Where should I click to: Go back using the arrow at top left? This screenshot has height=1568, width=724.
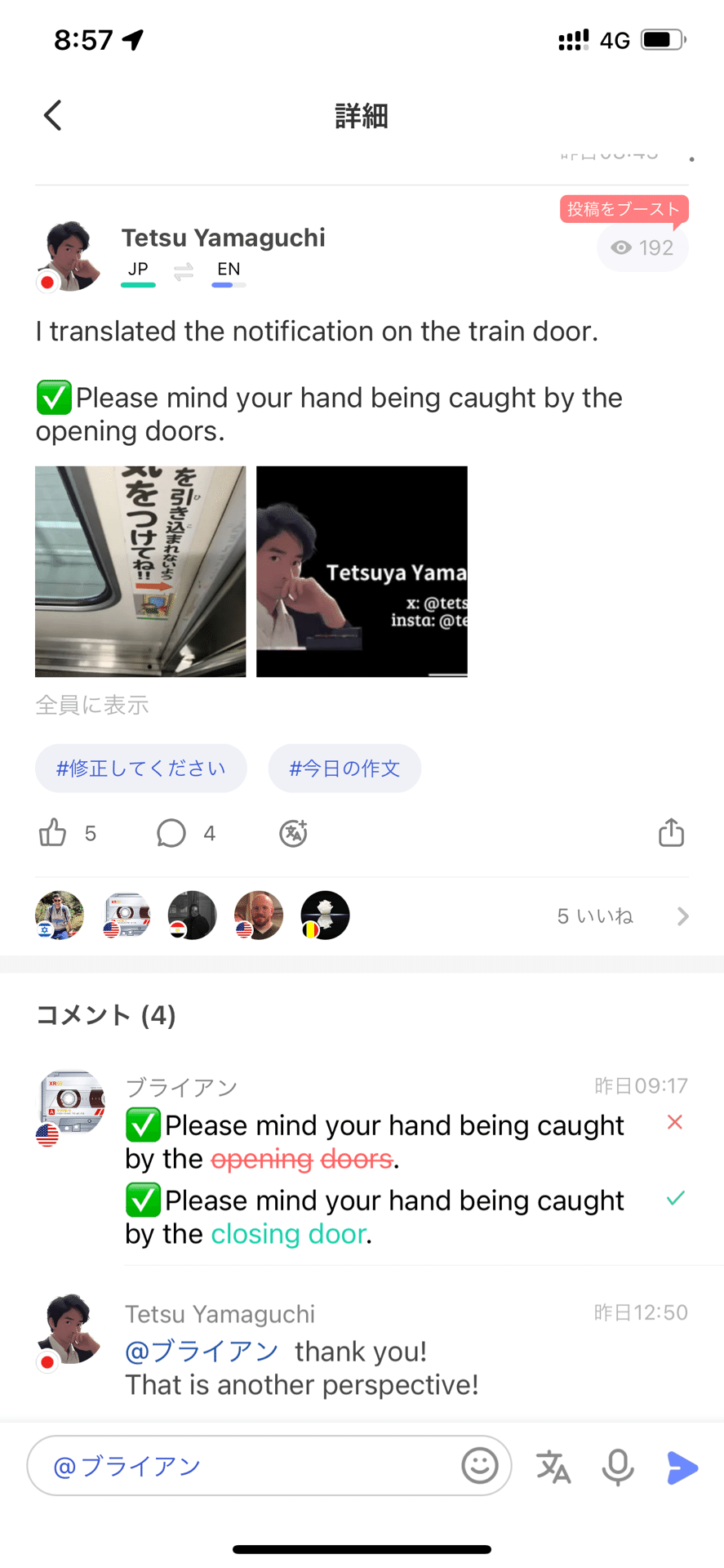click(52, 115)
